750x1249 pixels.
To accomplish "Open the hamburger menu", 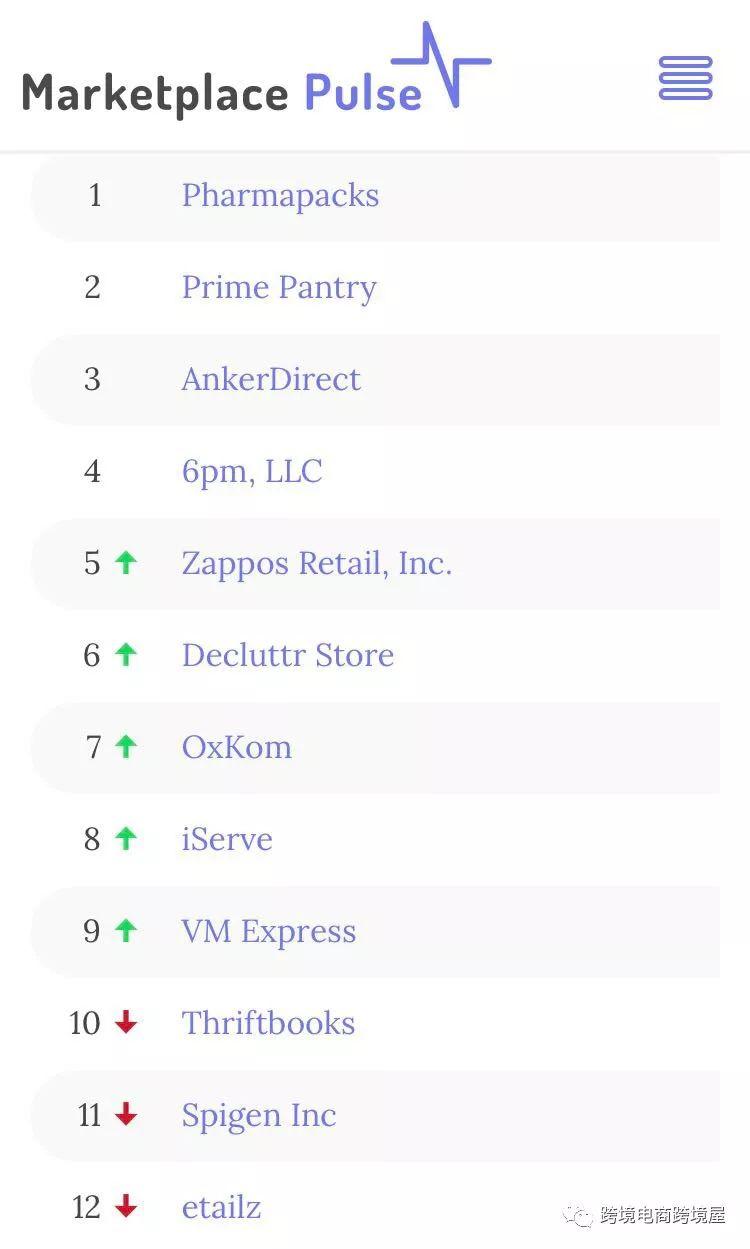I will point(686,78).
